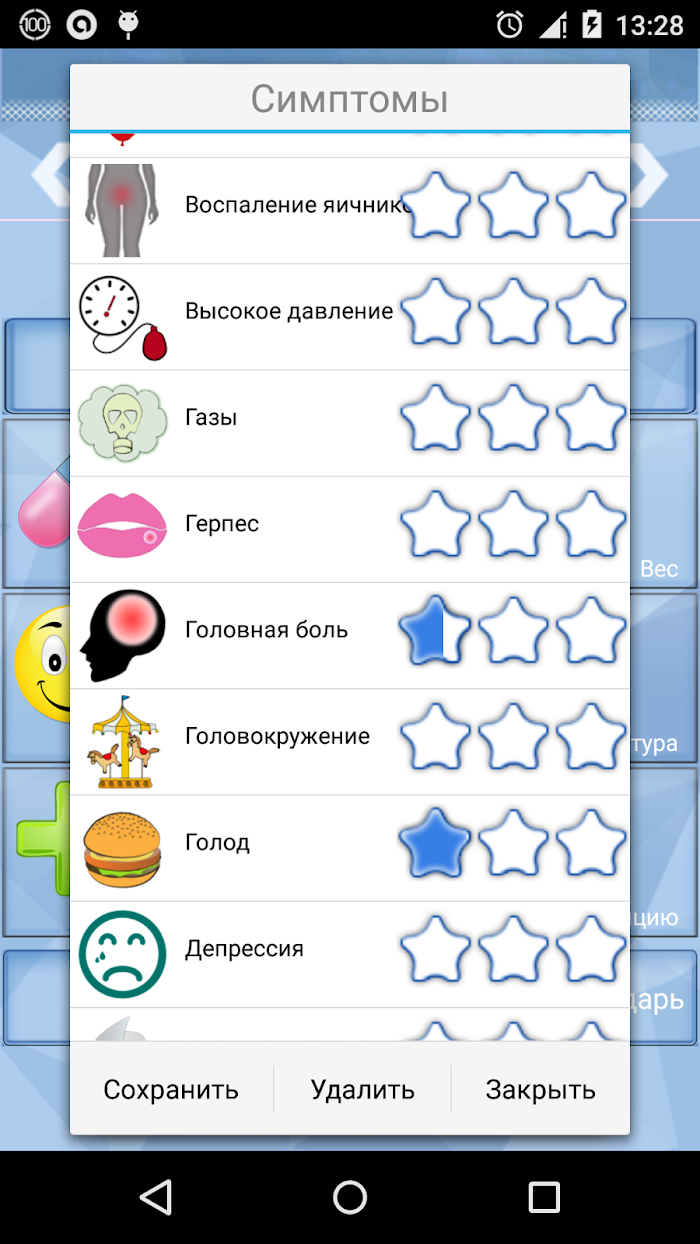Tap Удалить to delete the entry
The image size is (700, 1244).
coord(362,1089)
